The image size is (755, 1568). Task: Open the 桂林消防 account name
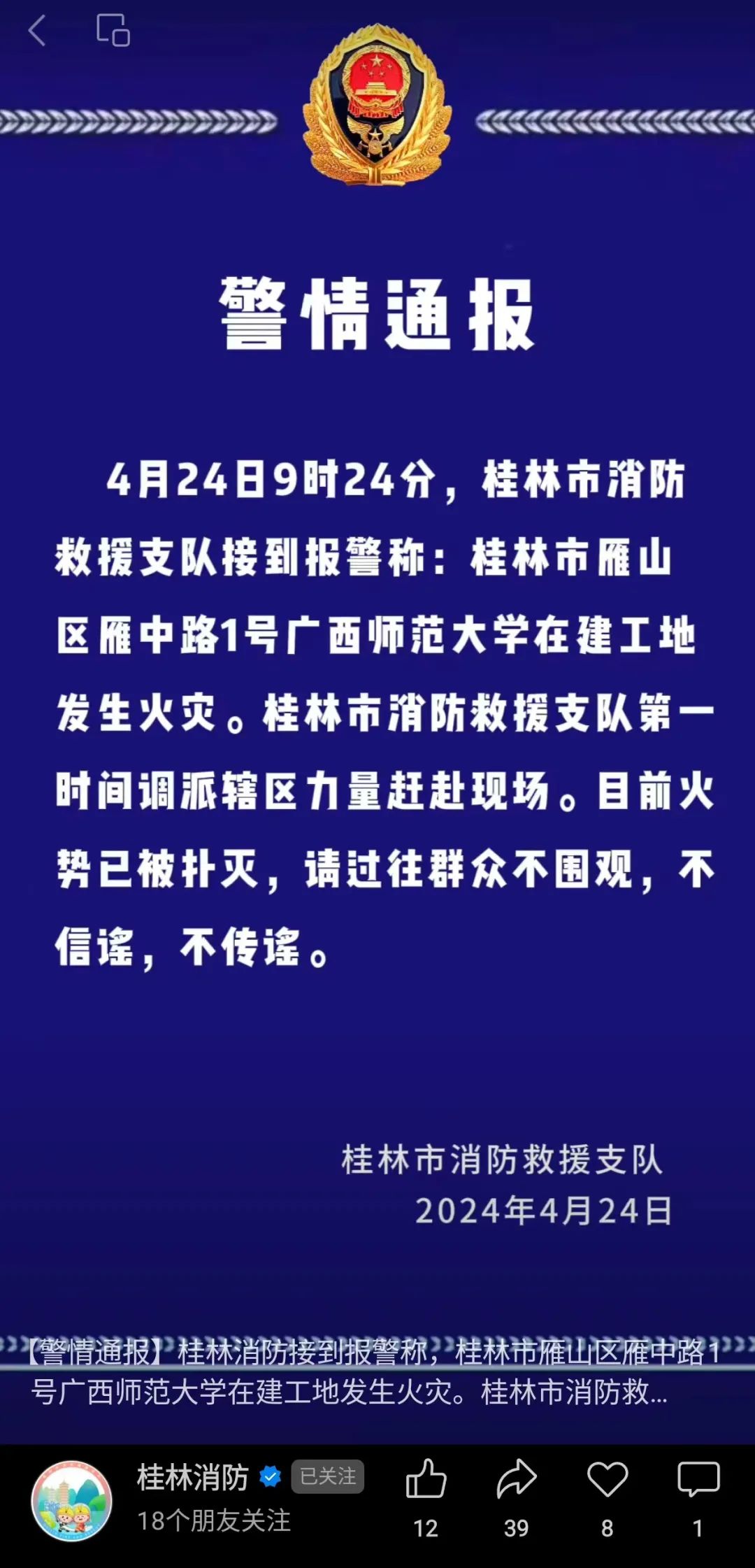193,1477
